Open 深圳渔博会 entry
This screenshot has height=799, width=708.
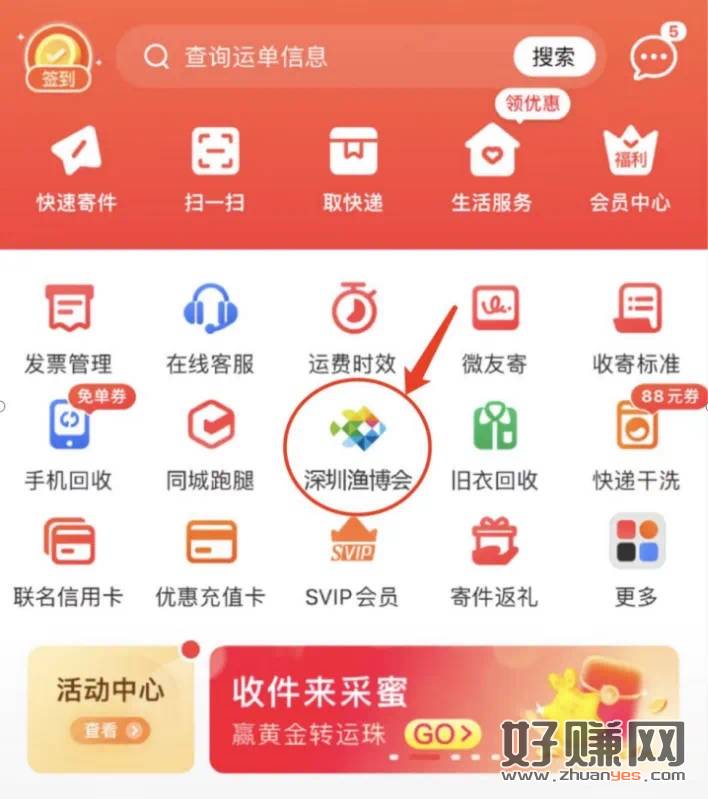[357, 446]
